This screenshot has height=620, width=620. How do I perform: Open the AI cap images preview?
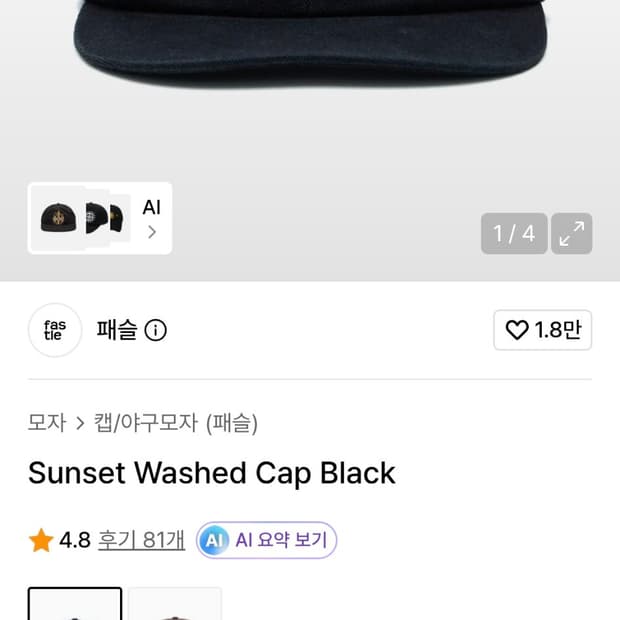100,218
